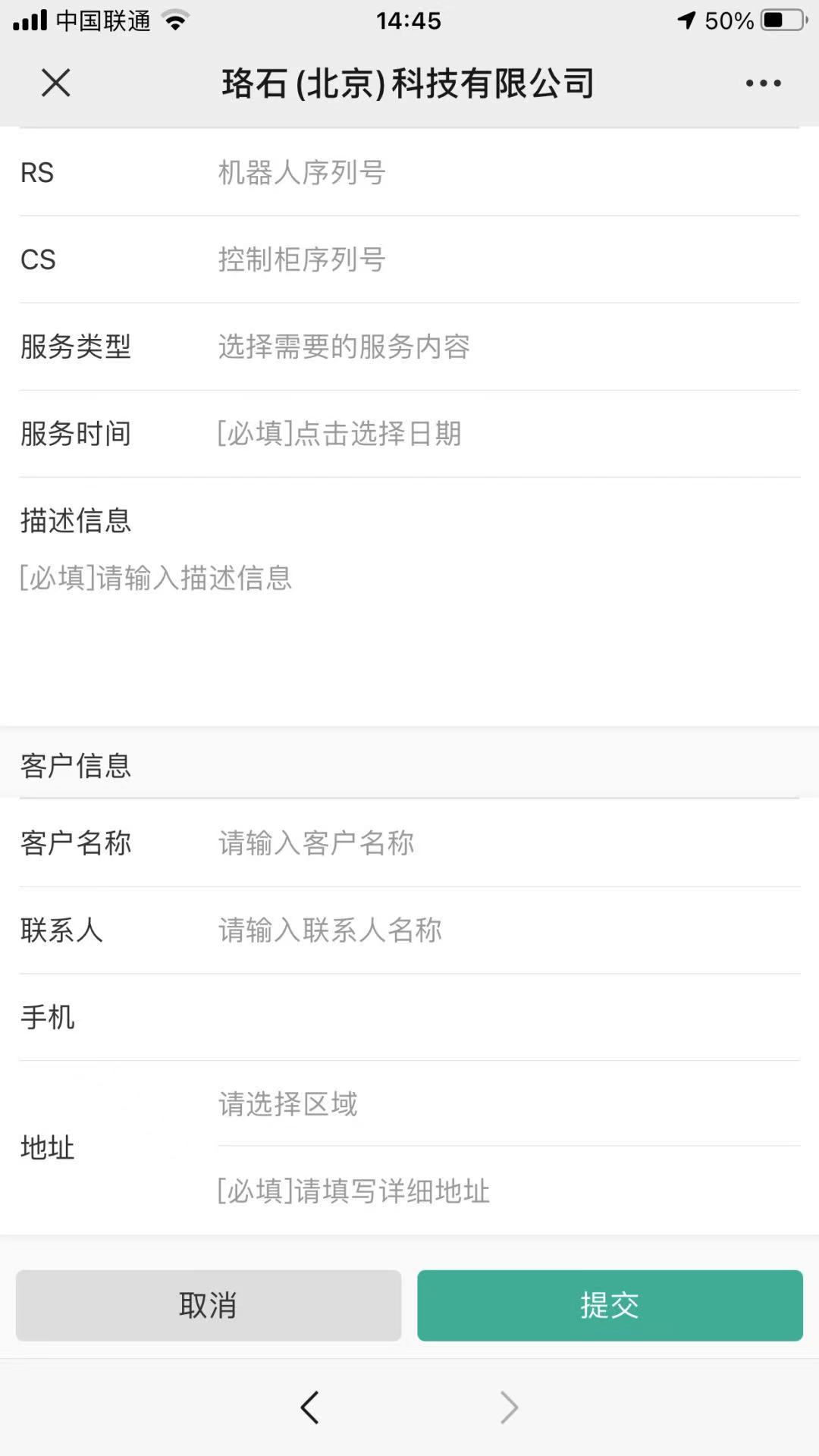Screen dimensions: 819x1456
Task: Close the web page with X icon
Action: coord(55,83)
